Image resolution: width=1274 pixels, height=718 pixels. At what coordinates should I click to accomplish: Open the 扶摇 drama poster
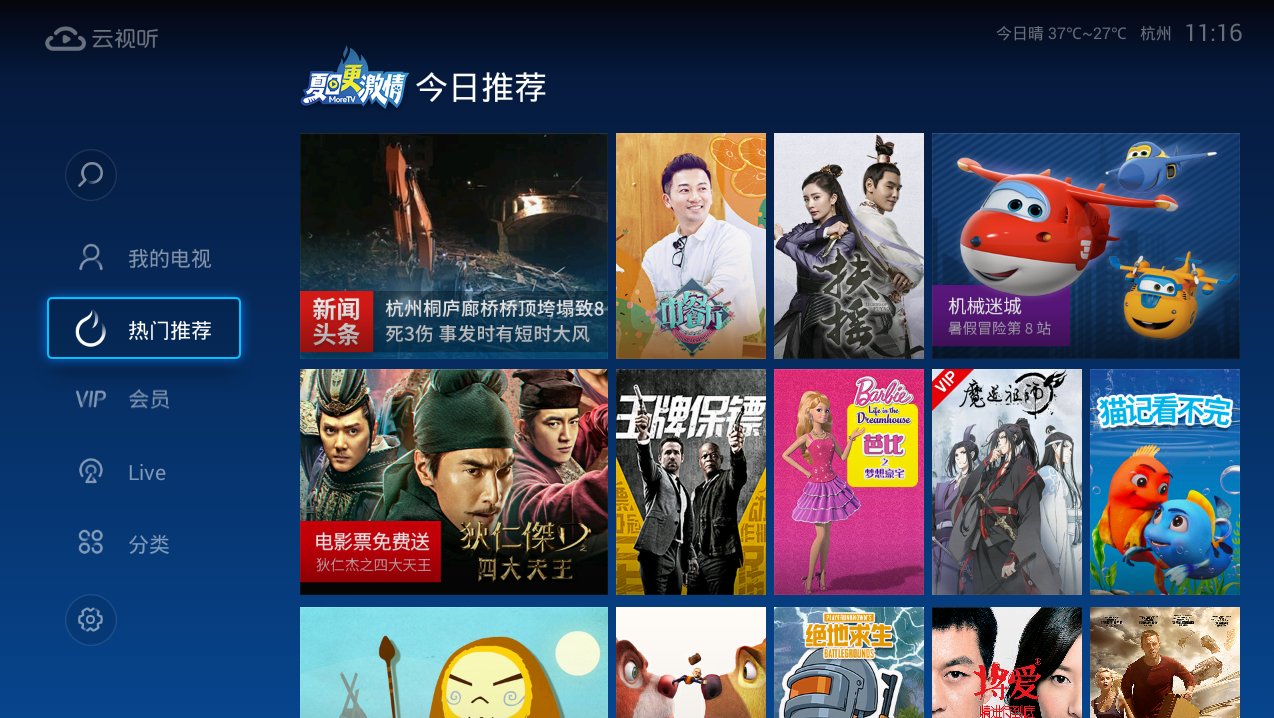[x=848, y=246]
